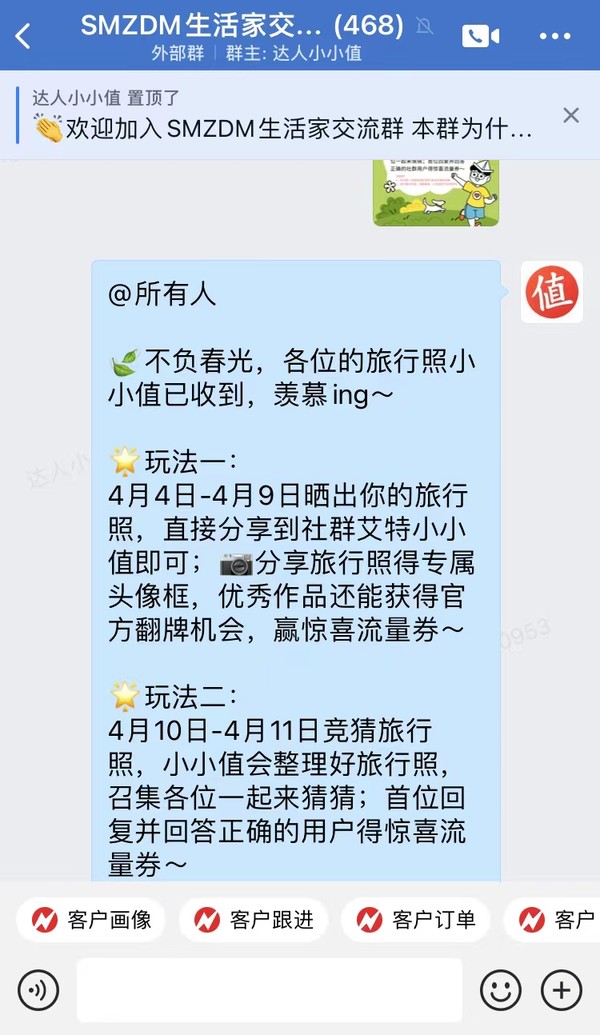This screenshot has width=600, height=1035.
Task: Open the plus attachment menu
Action: (x=561, y=990)
